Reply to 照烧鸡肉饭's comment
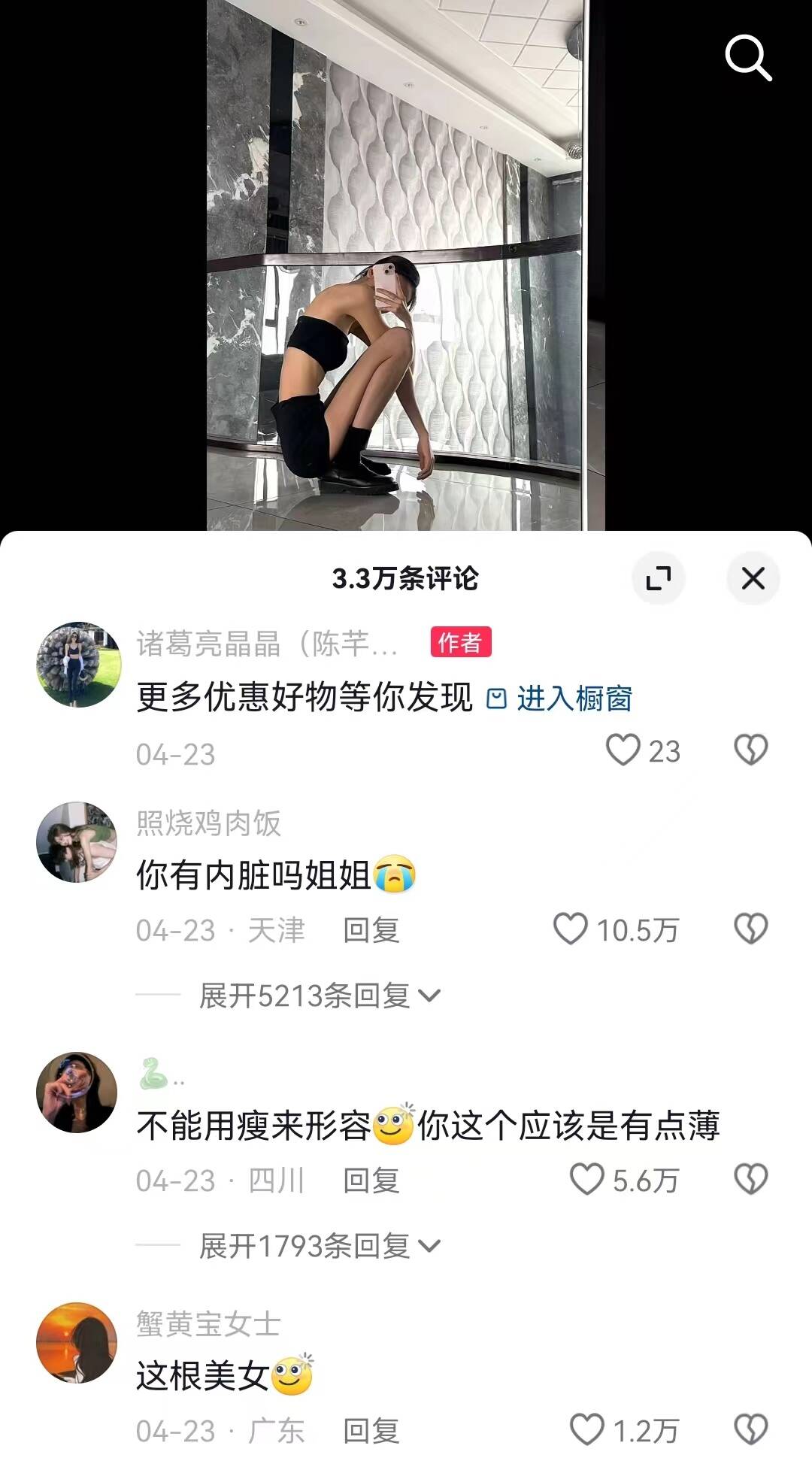This screenshot has width=812, height=1476. pos(371,930)
